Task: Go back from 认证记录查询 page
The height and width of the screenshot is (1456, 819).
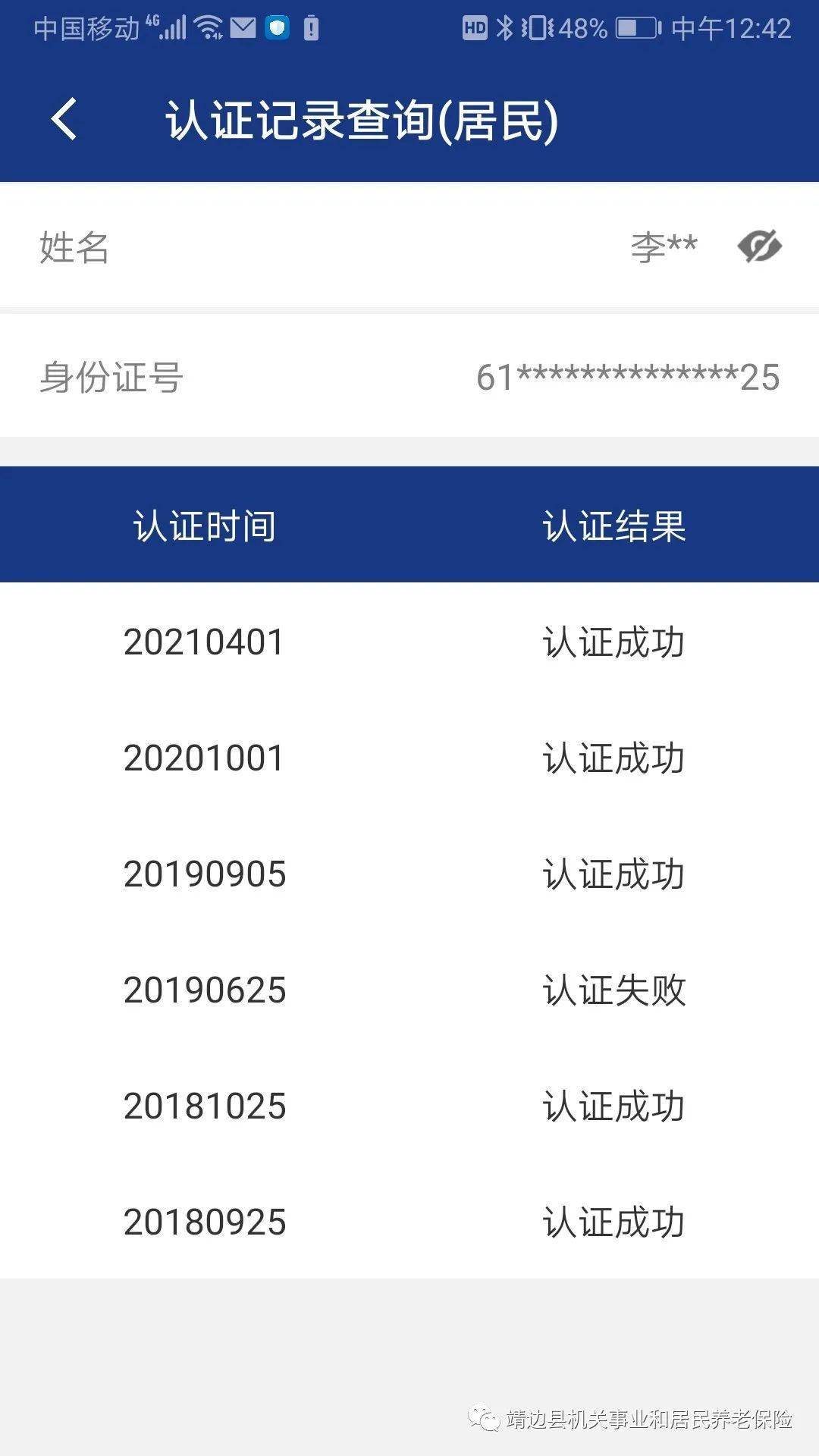Action: [x=64, y=119]
